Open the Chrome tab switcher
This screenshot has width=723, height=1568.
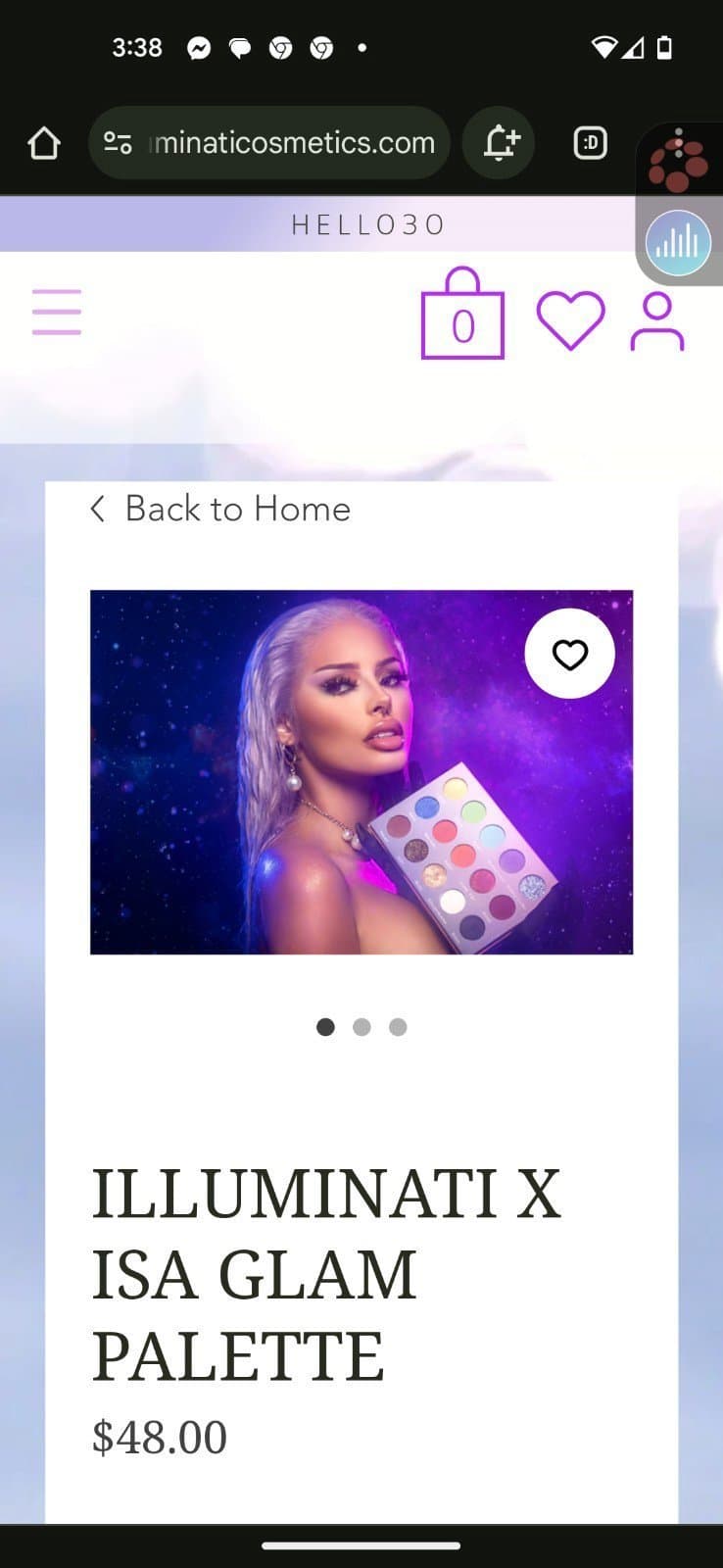590,142
